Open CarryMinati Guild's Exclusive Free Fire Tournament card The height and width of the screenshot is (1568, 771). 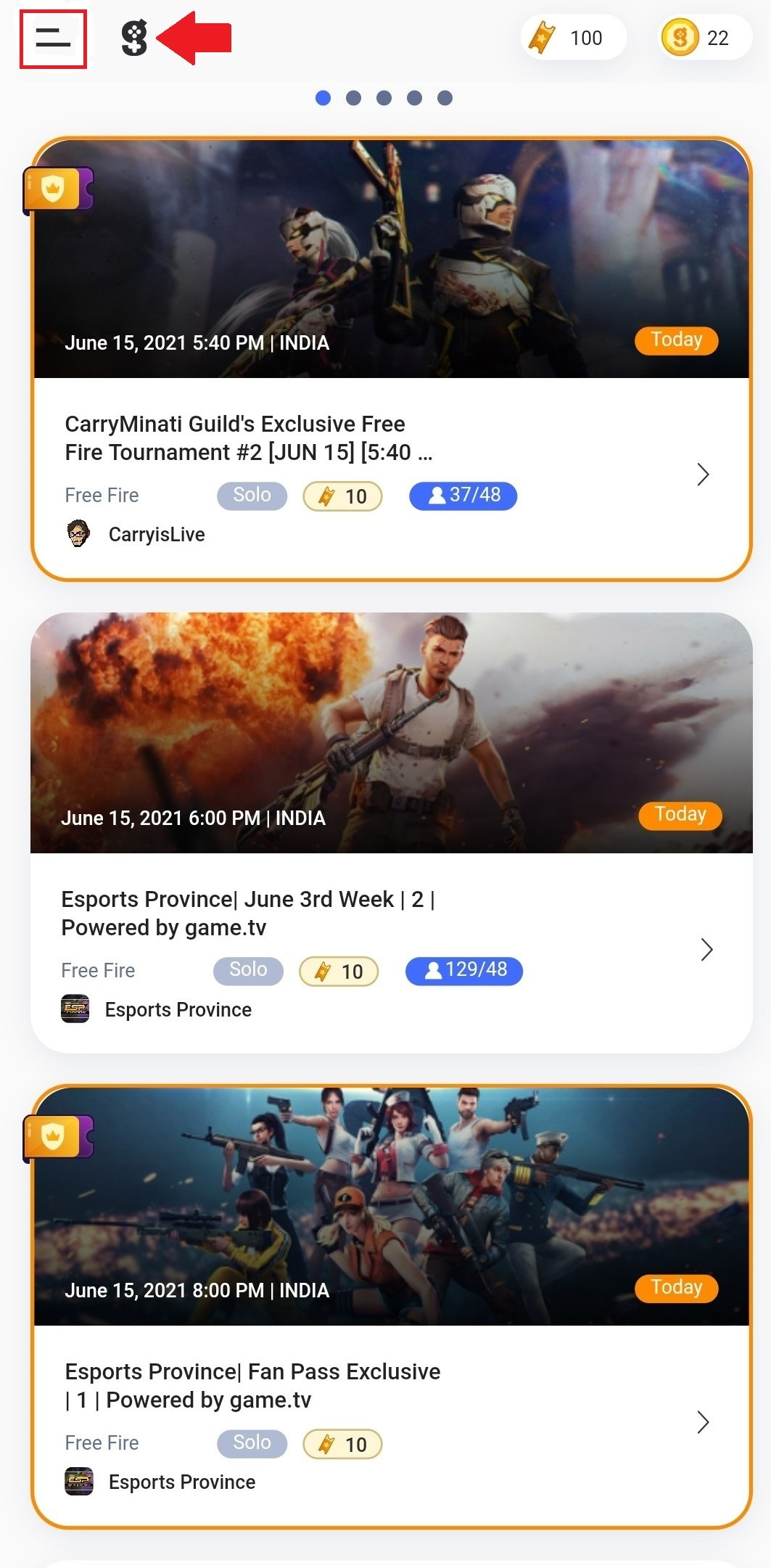pos(390,438)
